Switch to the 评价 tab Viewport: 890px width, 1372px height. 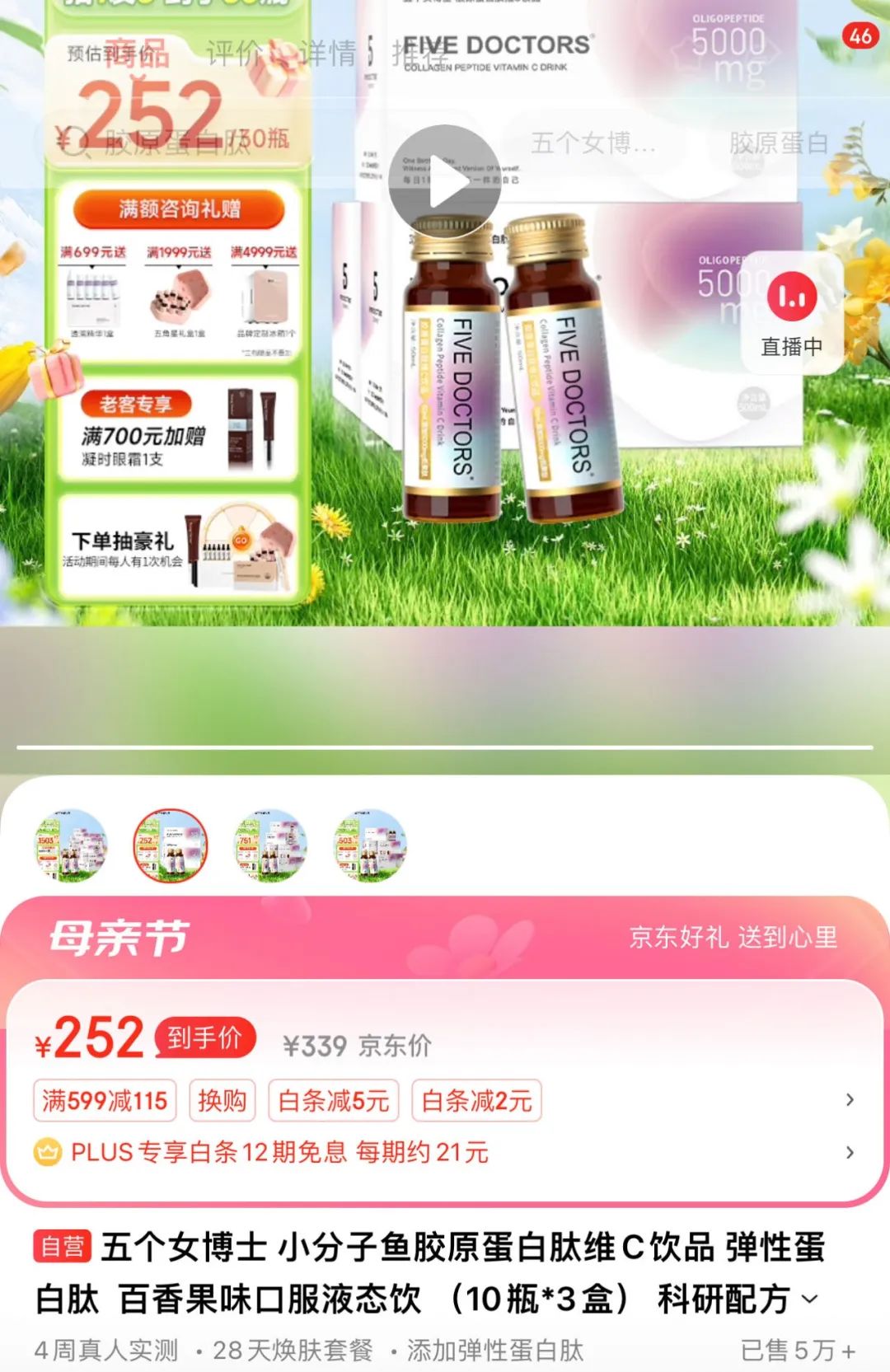[233, 54]
